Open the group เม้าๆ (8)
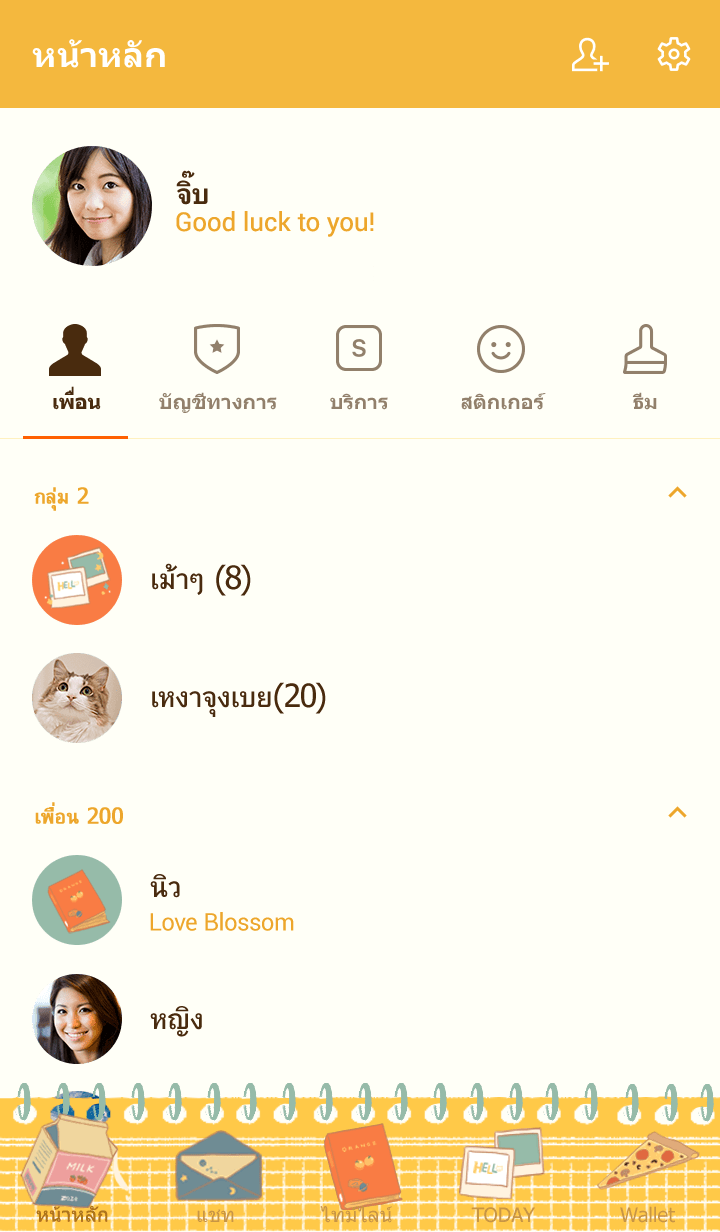The width and height of the screenshot is (720, 1232). [200, 580]
